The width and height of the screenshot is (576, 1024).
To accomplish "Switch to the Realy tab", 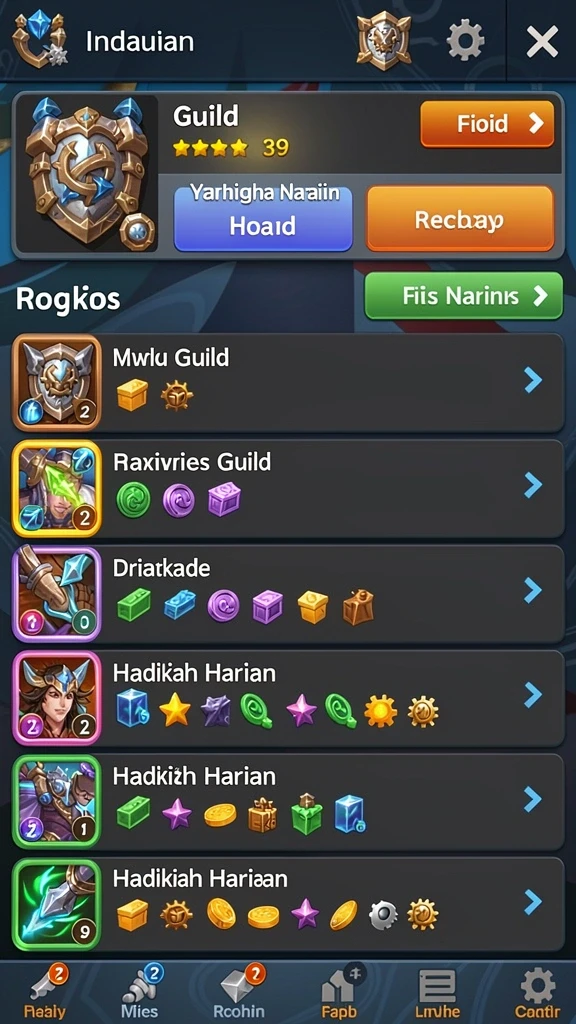I will click(x=46, y=993).
